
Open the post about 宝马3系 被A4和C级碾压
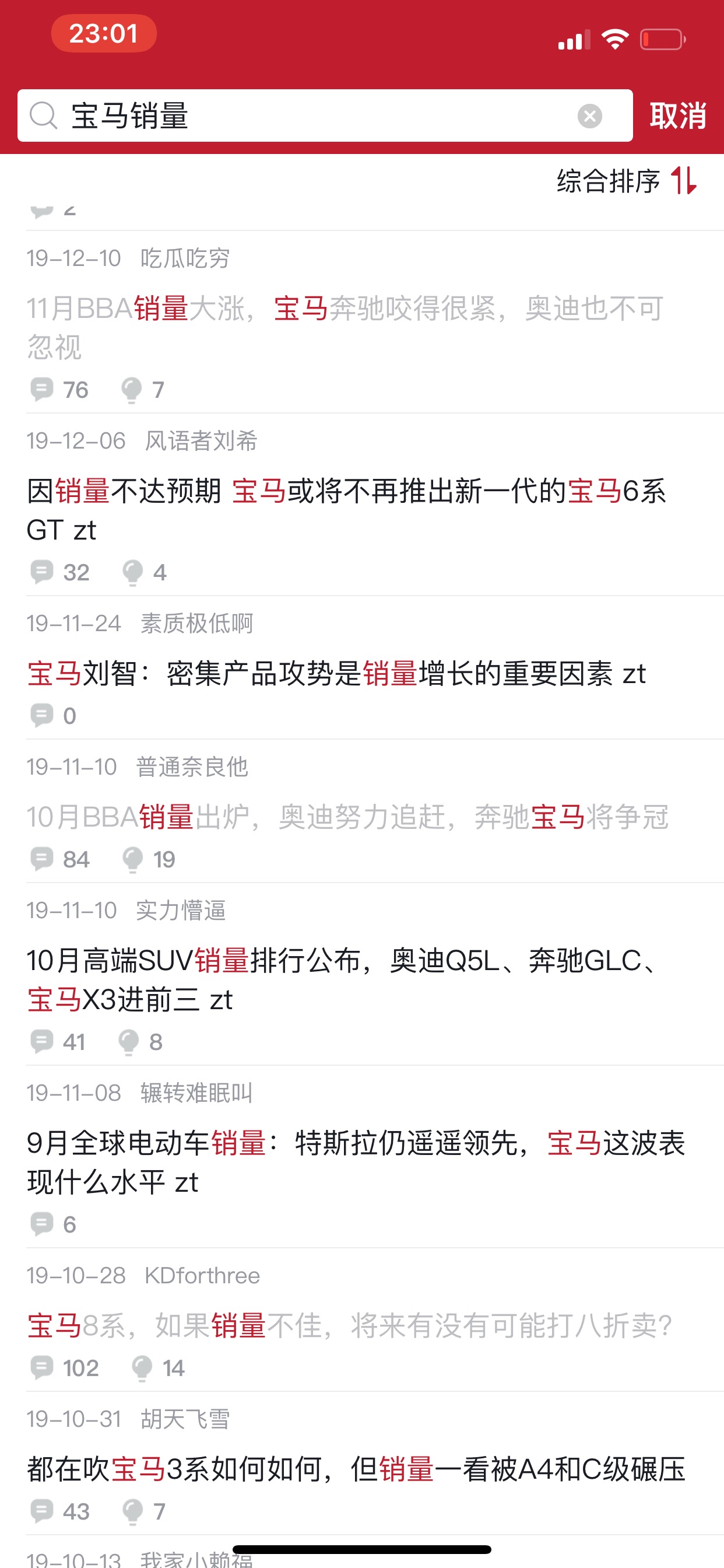click(x=356, y=1469)
